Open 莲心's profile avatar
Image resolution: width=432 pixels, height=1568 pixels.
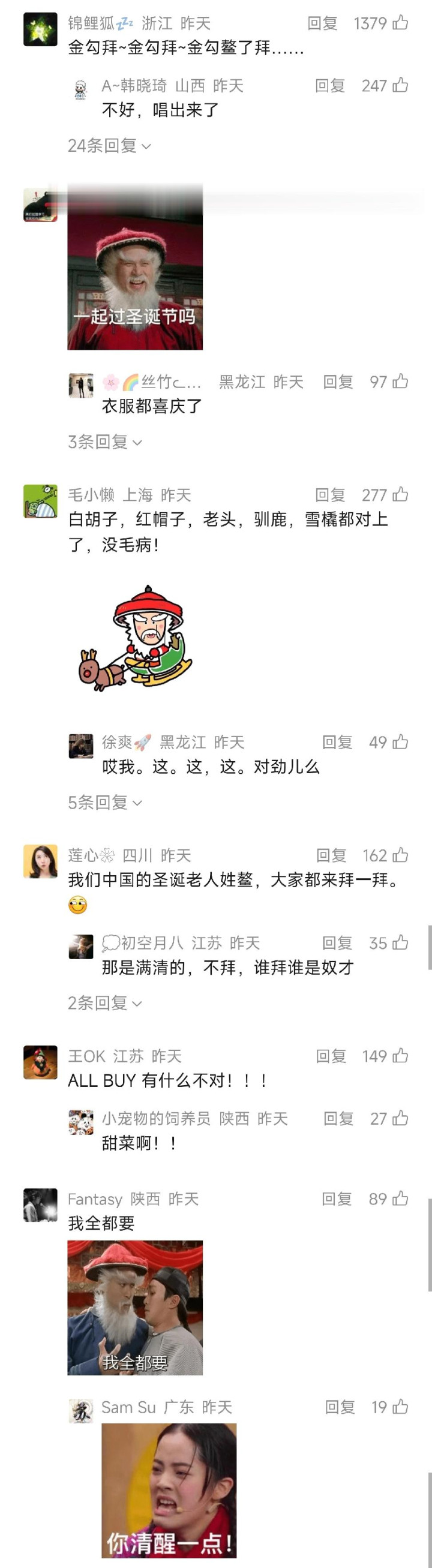point(40,861)
